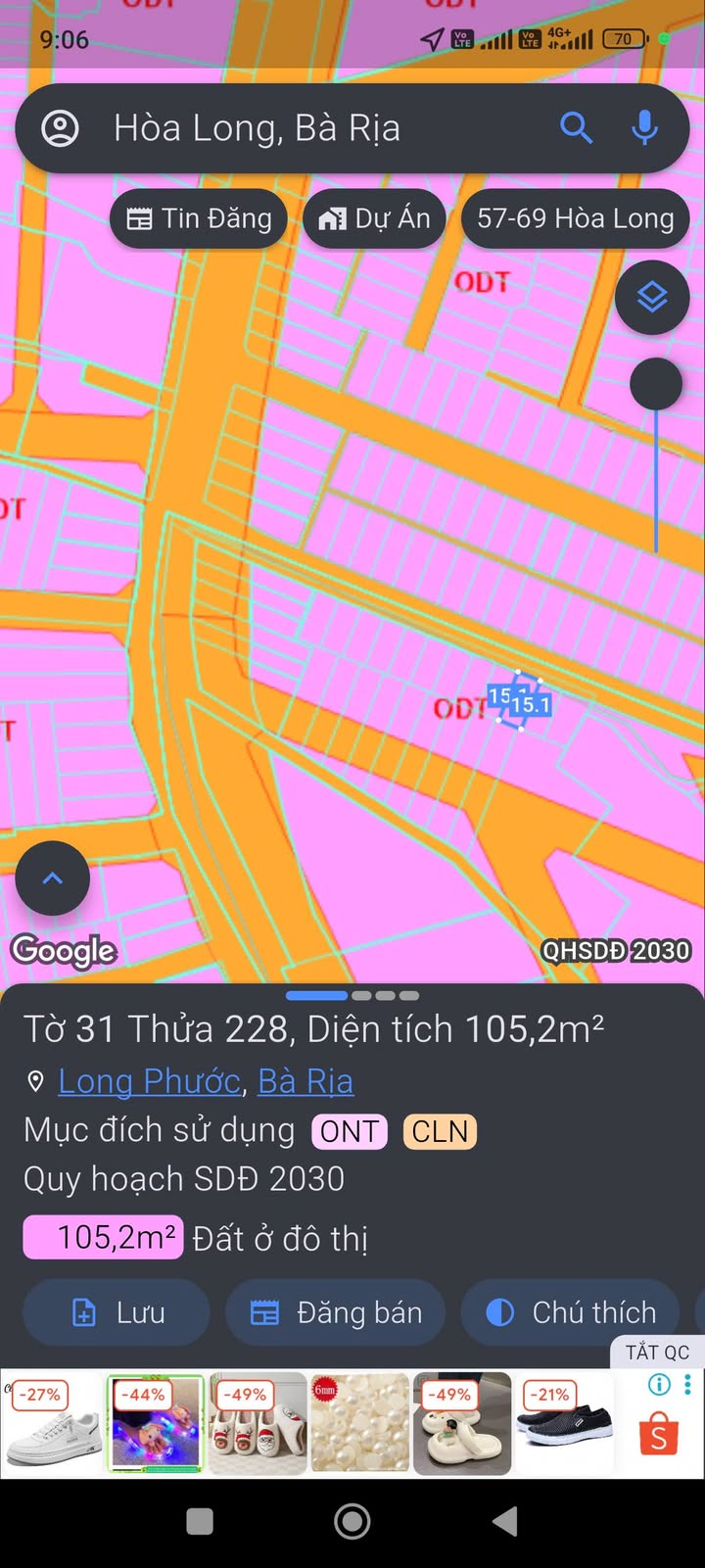Tap the overlay opacity slider knob
The width and height of the screenshot is (705, 1568).
tap(656, 384)
